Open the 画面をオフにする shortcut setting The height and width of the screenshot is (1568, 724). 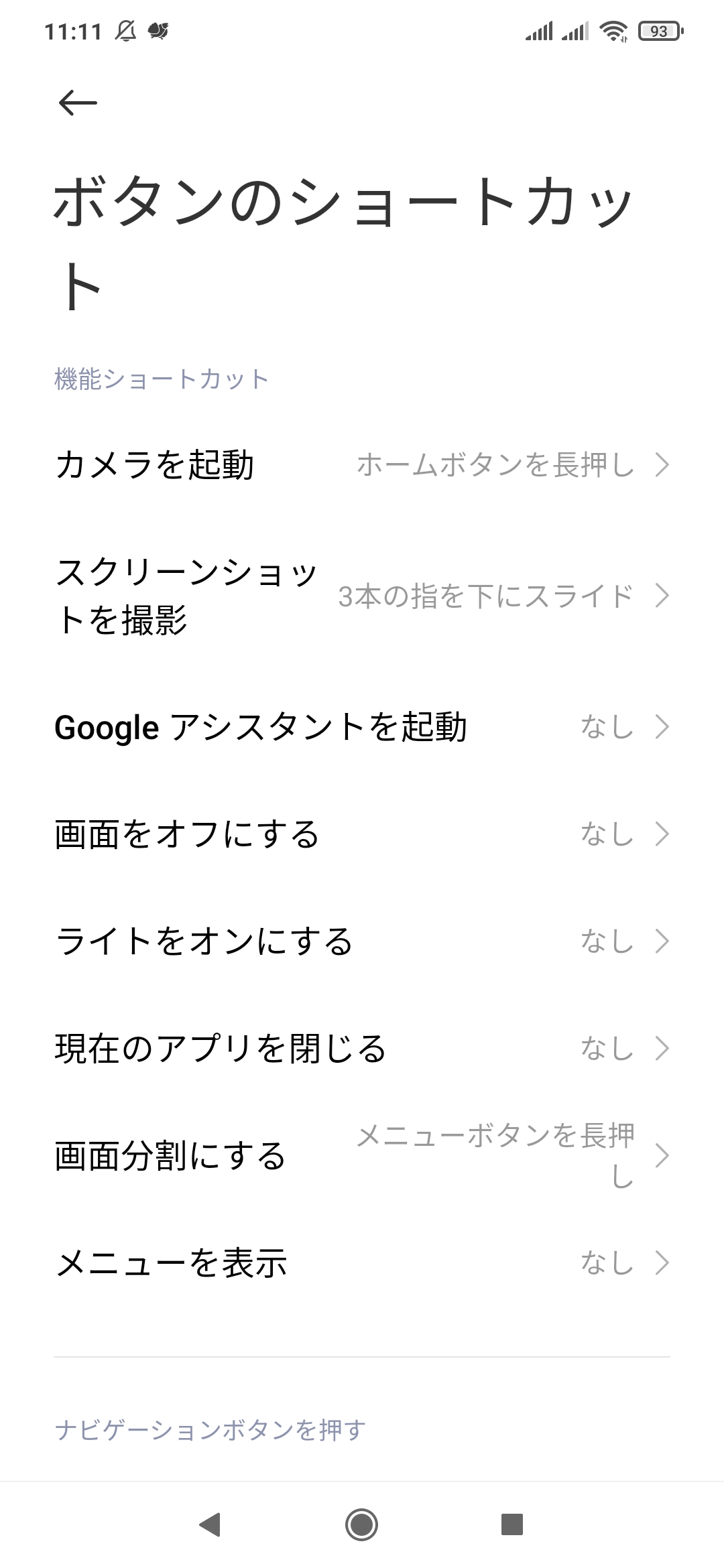tap(362, 834)
